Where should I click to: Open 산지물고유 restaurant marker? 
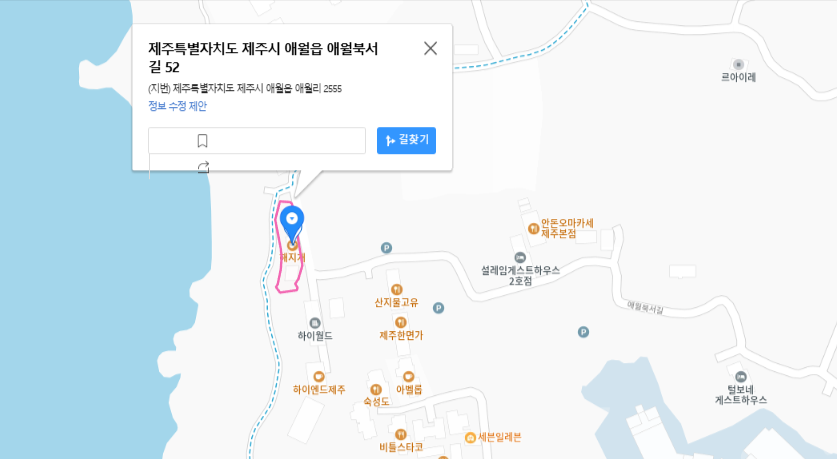point(396,290)
